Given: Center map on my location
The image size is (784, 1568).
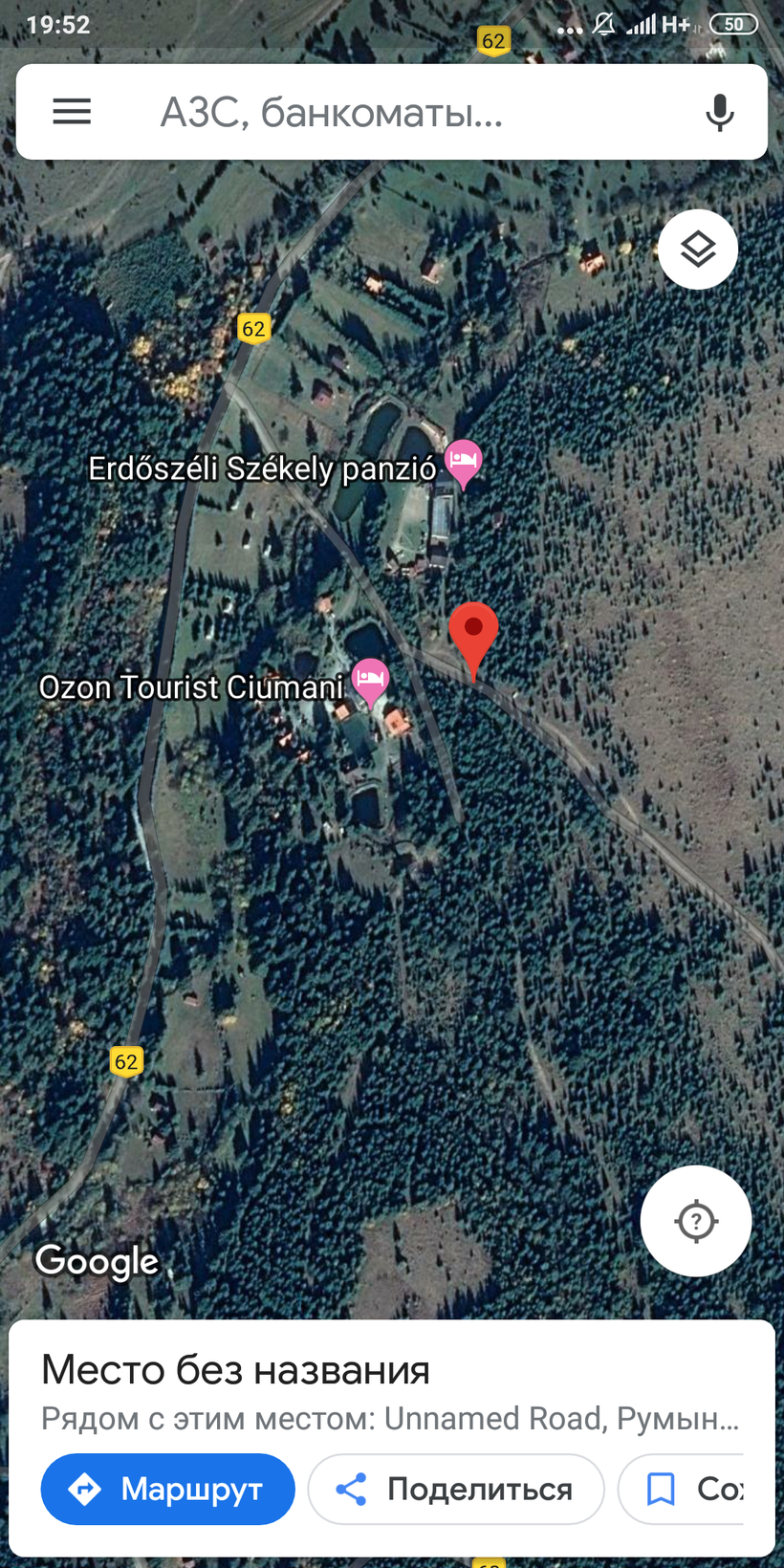Looking at the screenshot, I should point(696,1221).
